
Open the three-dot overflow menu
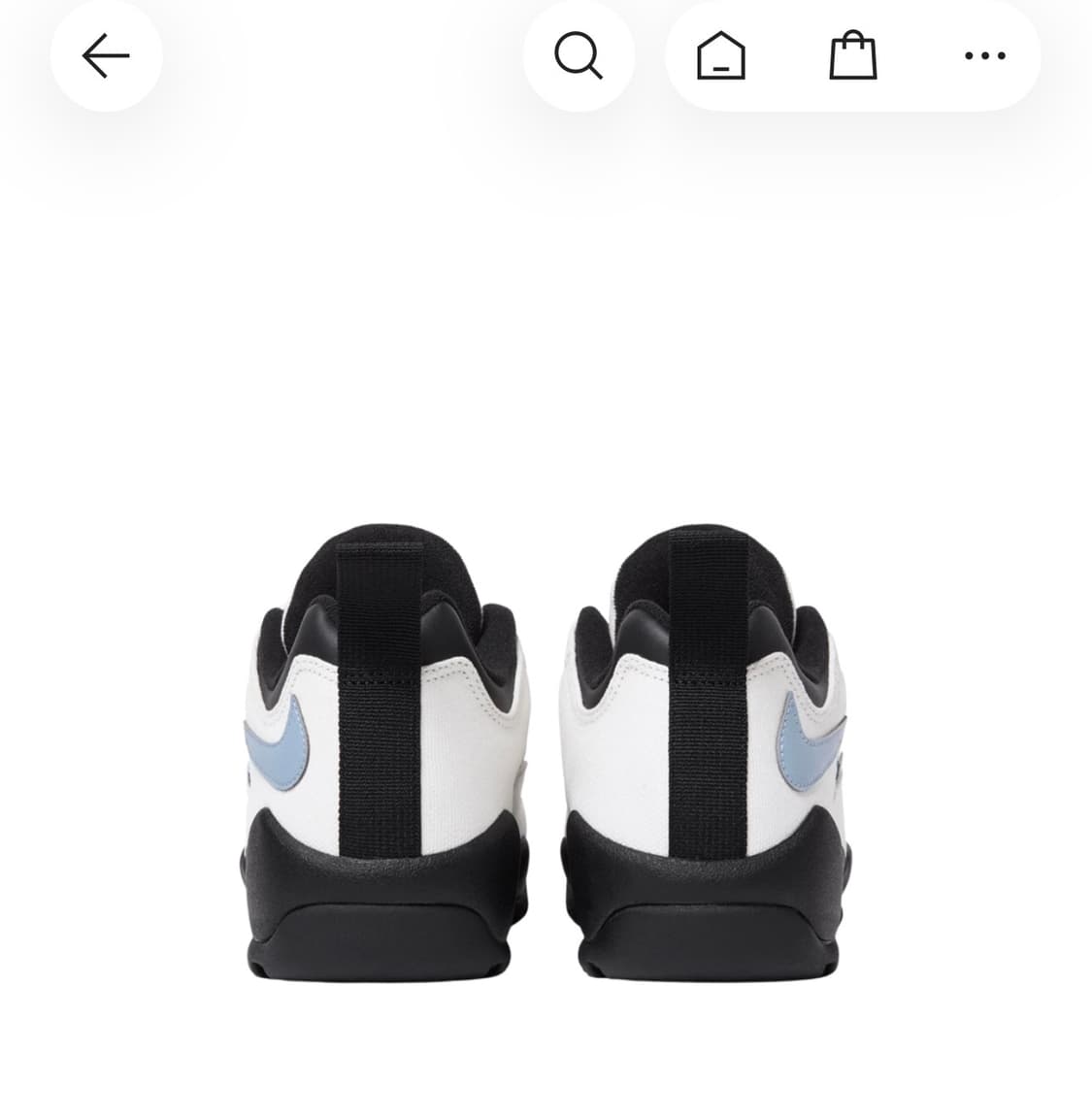(x=984, y=56)
